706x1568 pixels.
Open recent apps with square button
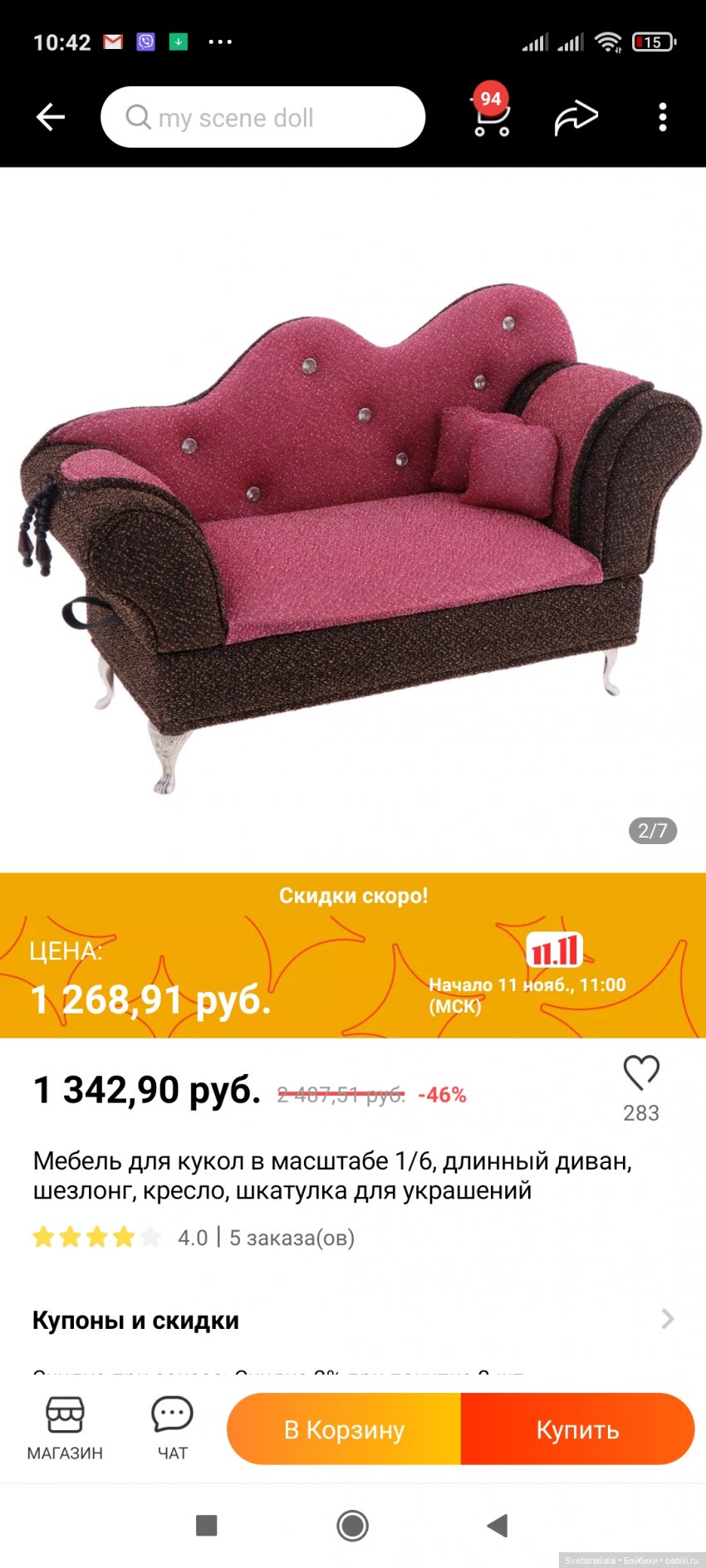[206, 1525]
